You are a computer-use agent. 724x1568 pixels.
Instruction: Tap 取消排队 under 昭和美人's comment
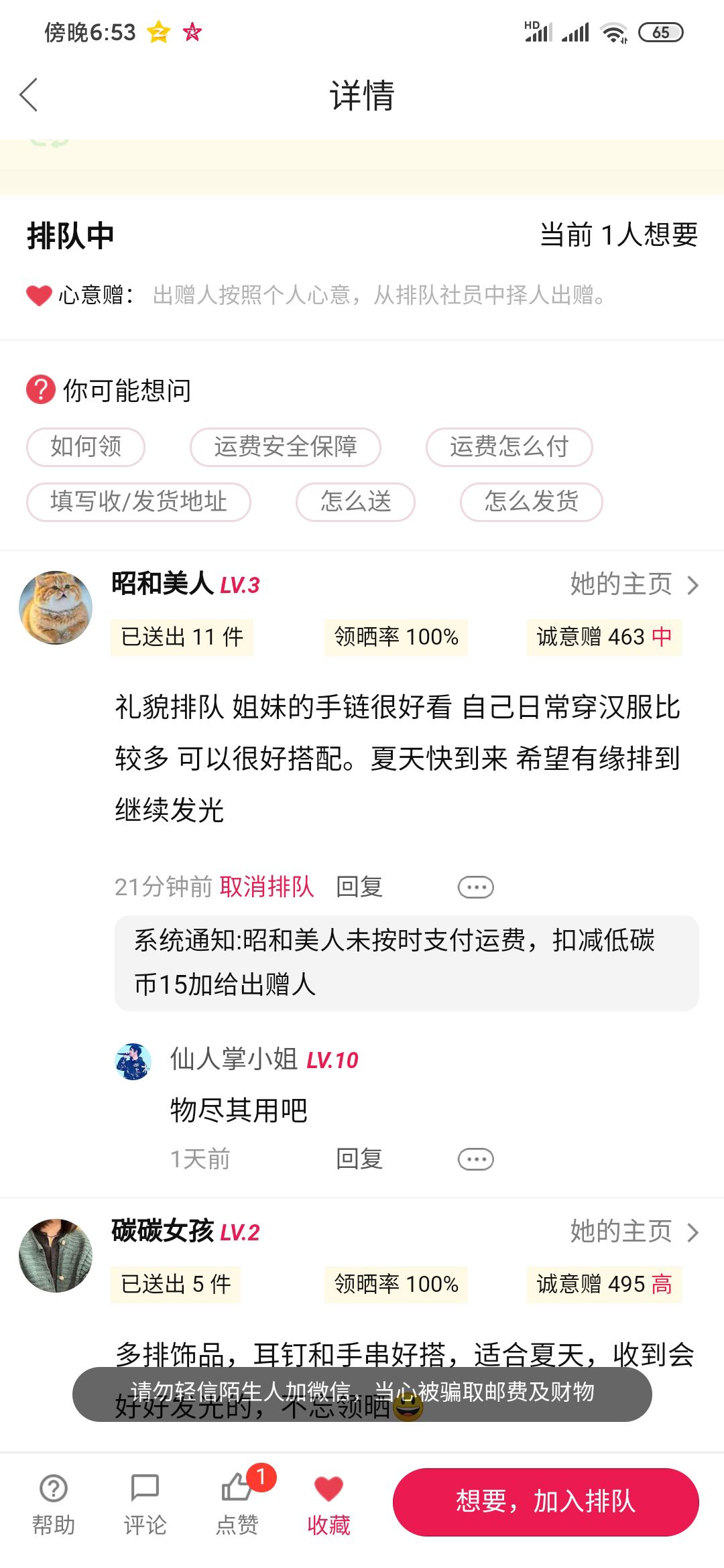(267, 887)
